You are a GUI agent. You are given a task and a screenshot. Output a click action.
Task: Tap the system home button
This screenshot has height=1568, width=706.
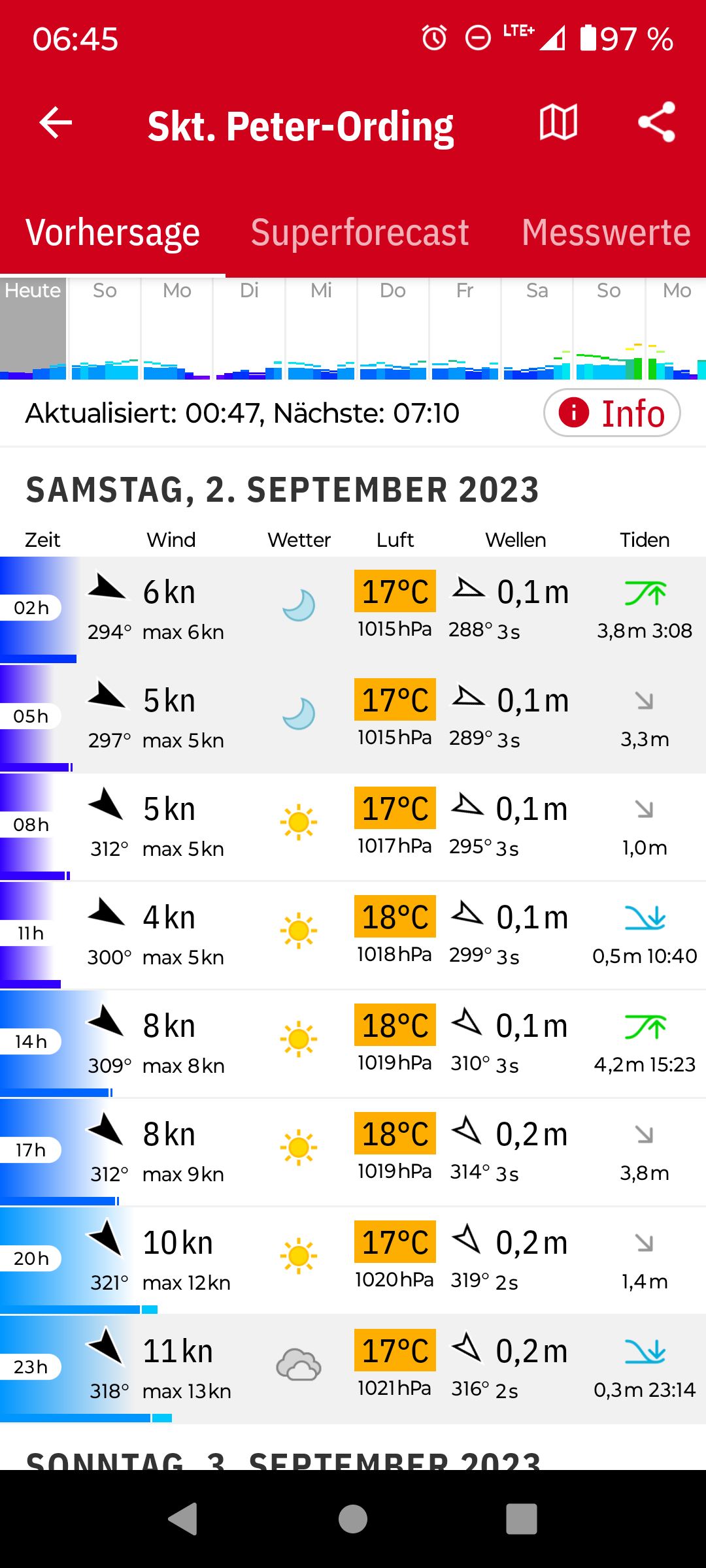(353, 1519)
